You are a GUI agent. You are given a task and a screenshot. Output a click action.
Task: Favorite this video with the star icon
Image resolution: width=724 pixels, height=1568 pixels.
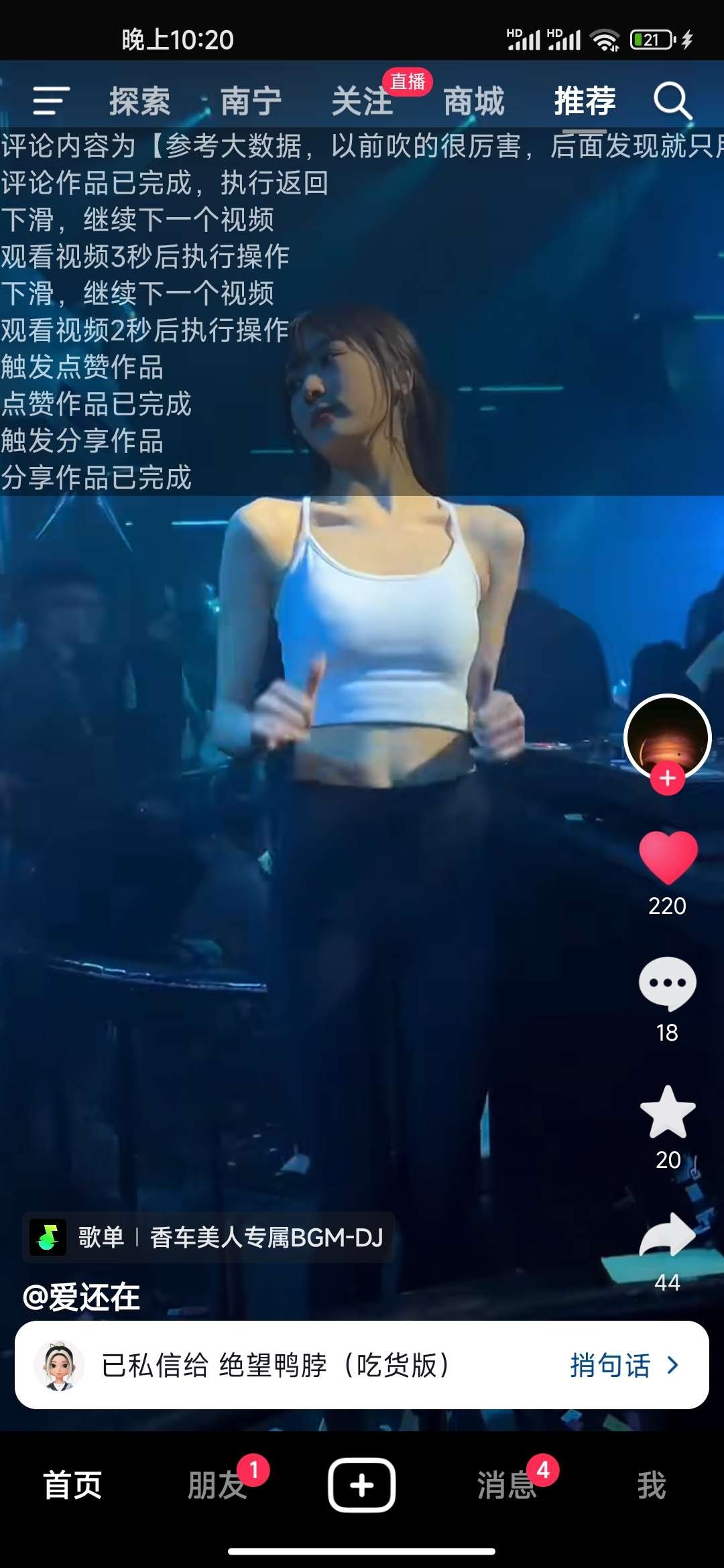(668, 1112)
